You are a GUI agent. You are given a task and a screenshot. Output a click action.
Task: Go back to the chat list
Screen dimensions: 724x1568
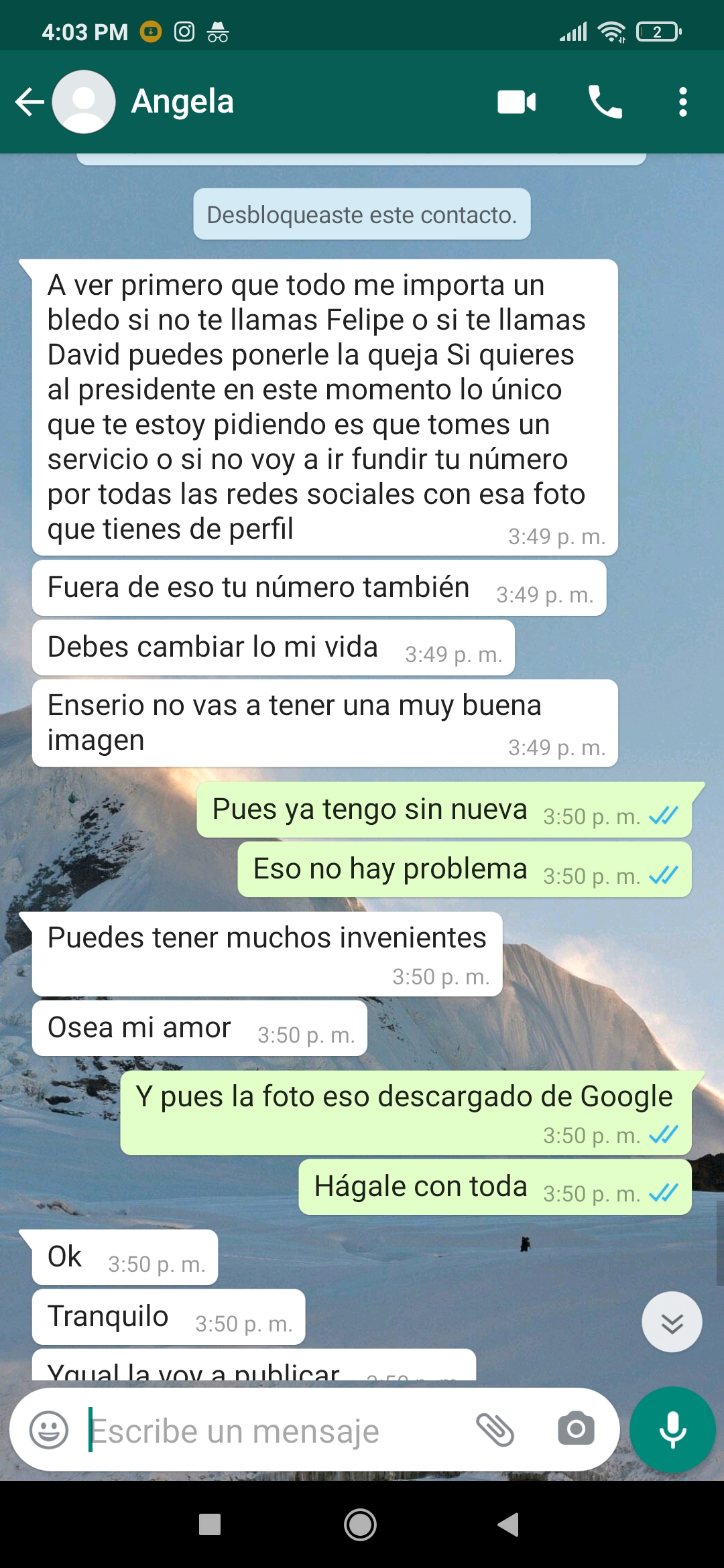click(29, 102)
